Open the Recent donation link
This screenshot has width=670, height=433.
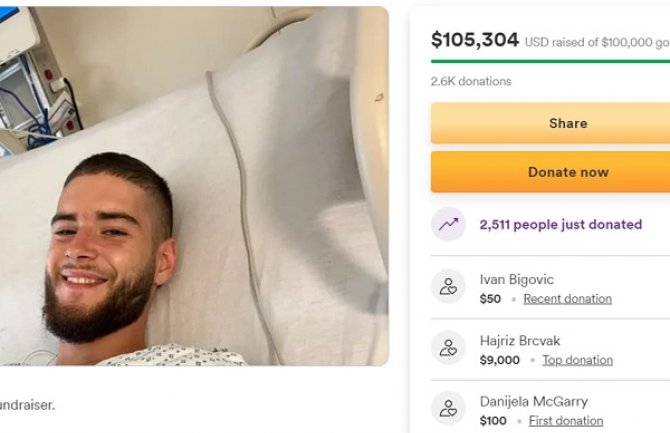tap(567, 299)
